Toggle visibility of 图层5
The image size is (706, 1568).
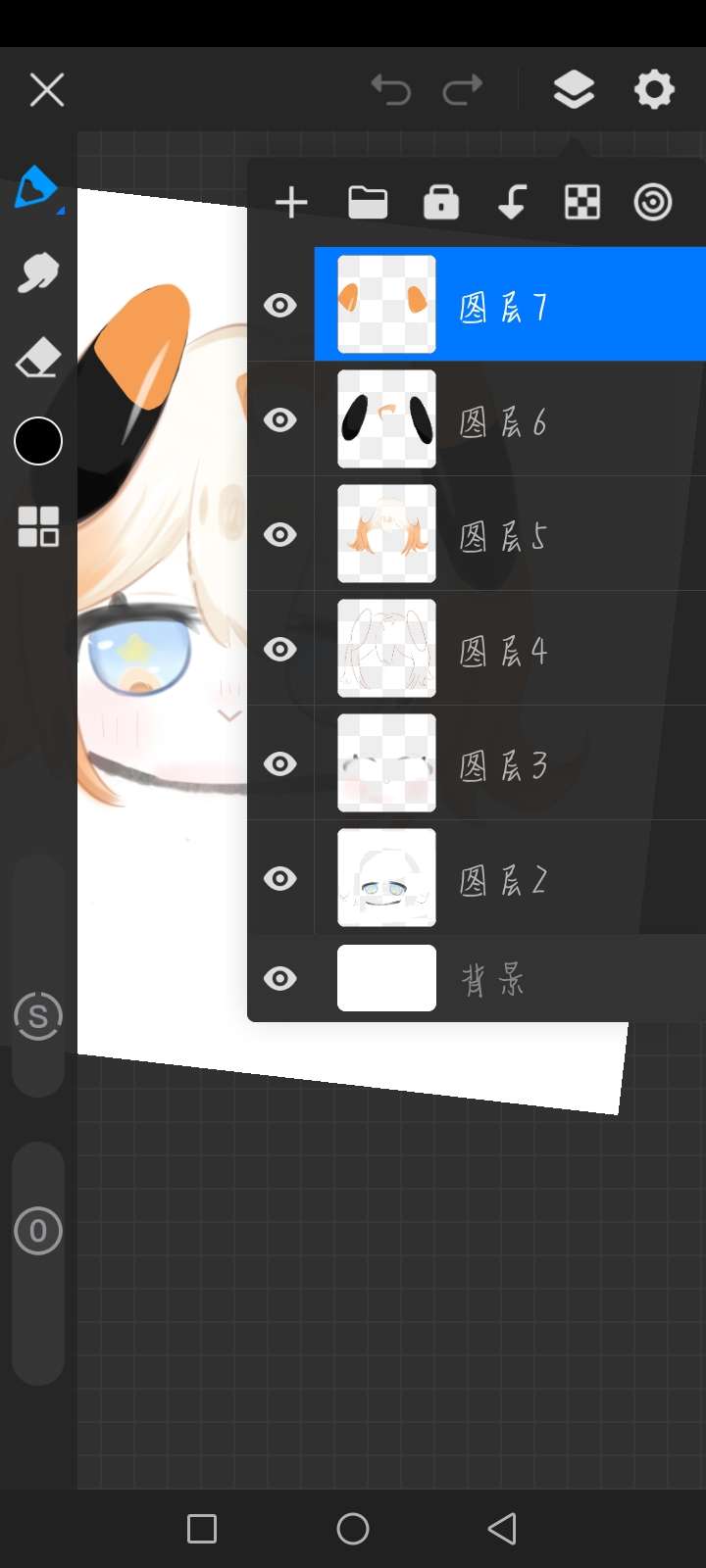280,535
